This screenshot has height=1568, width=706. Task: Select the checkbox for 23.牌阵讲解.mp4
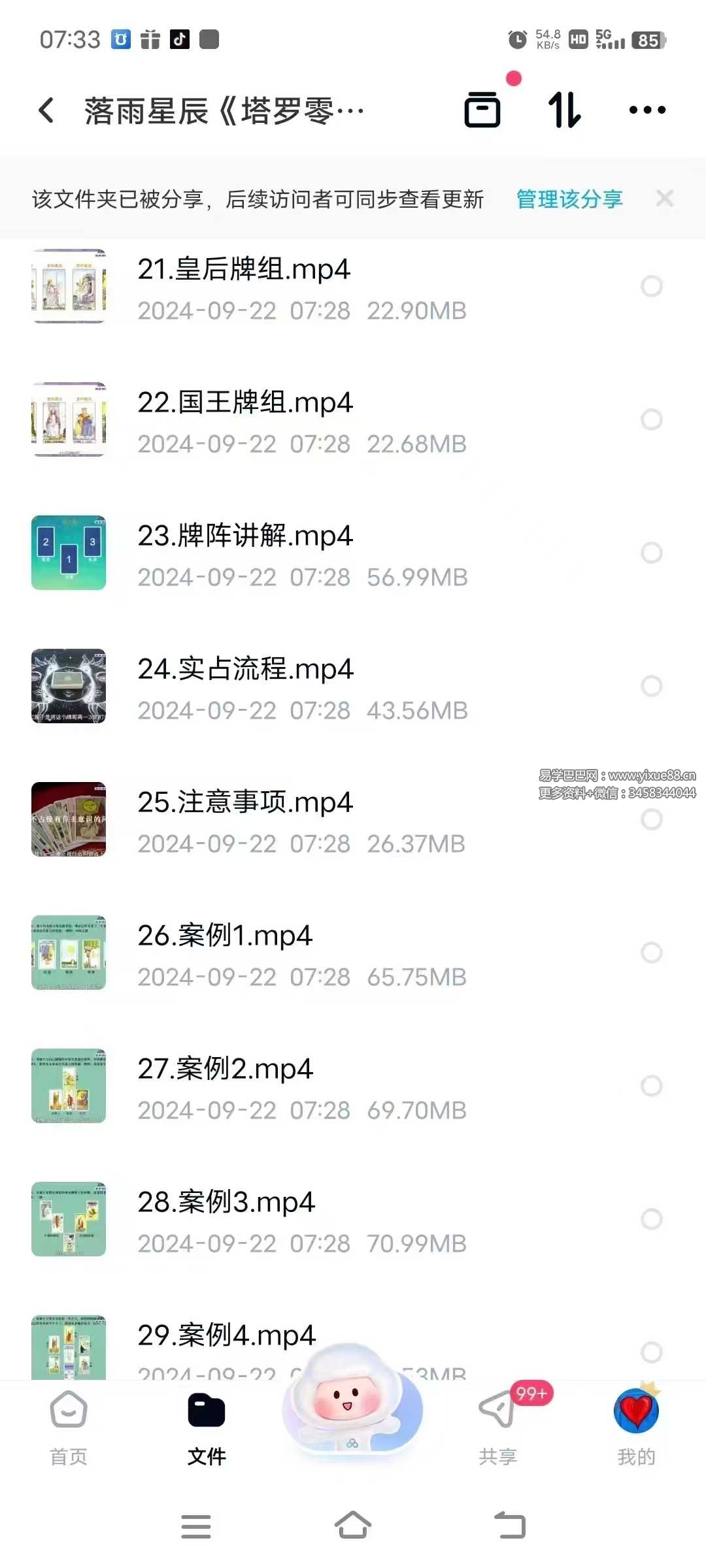[652, 553]
